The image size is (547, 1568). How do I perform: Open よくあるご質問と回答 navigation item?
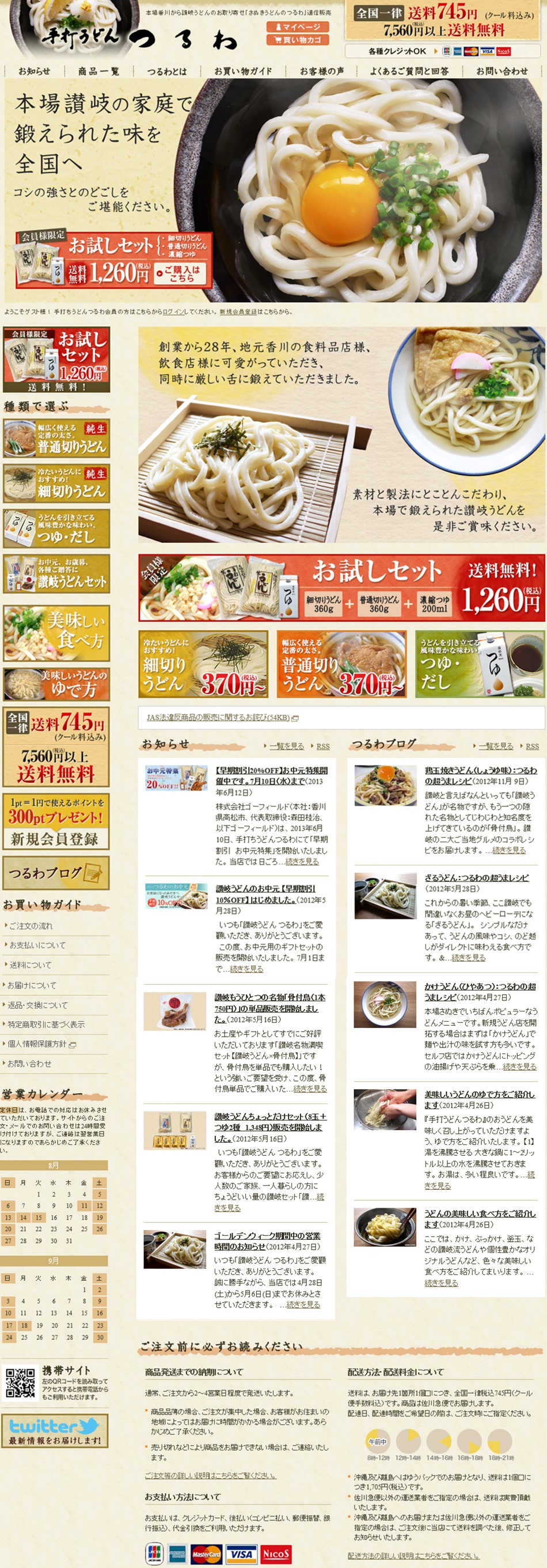pos(409,71)
